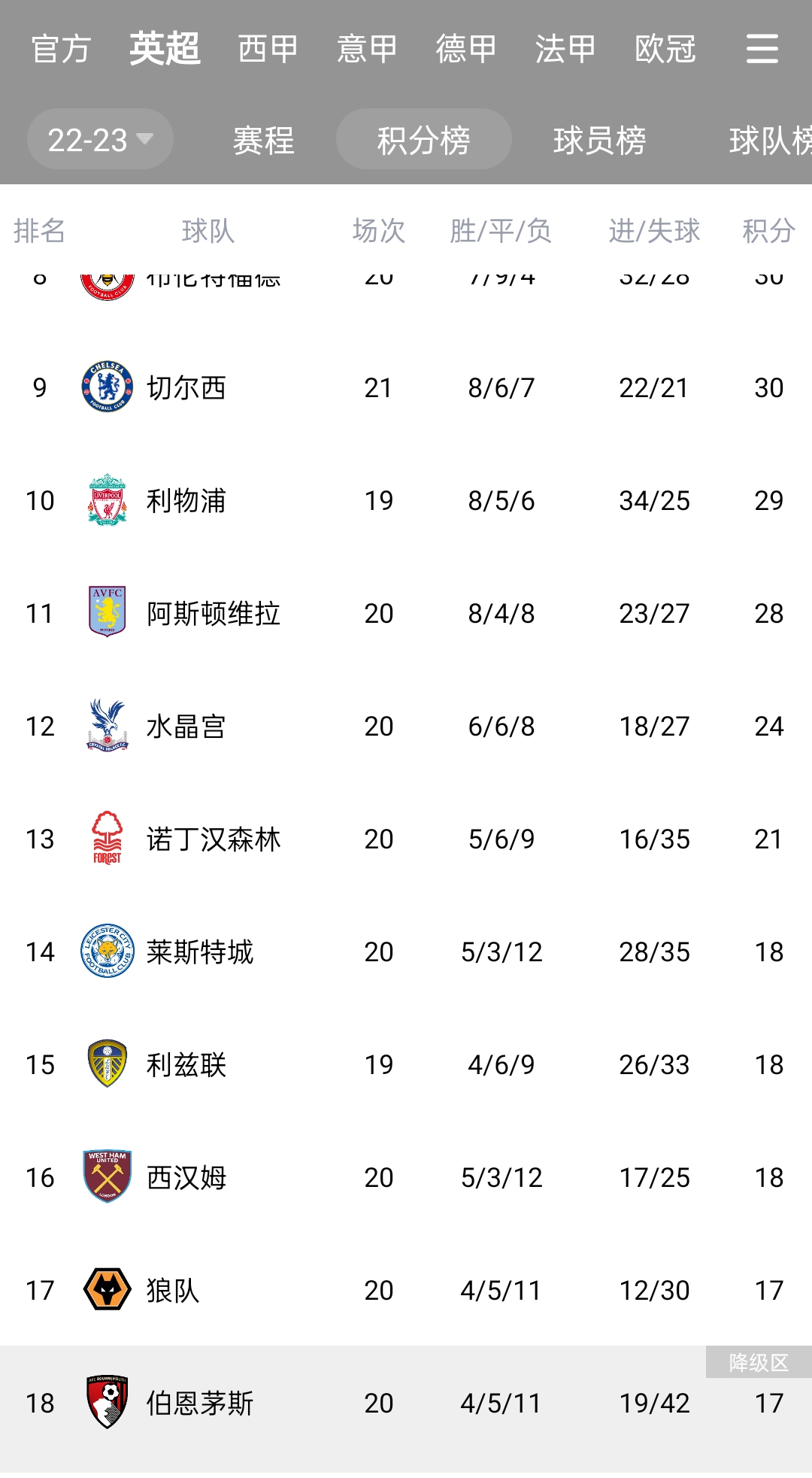Open the 法甲 league tab
812x1478 pixels.
pos(565,50)
